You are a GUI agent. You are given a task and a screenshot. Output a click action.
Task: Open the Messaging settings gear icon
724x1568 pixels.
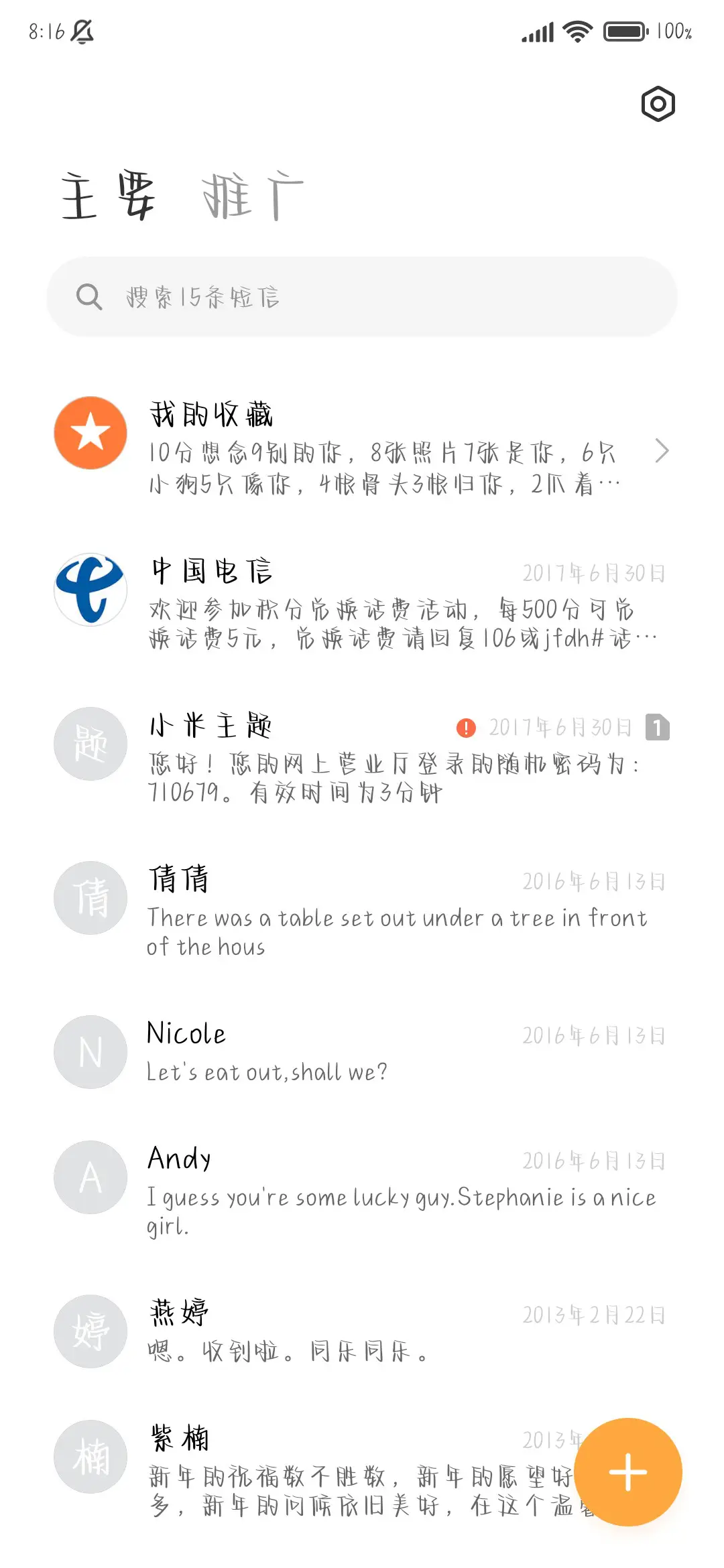click(x=657, y=104)
